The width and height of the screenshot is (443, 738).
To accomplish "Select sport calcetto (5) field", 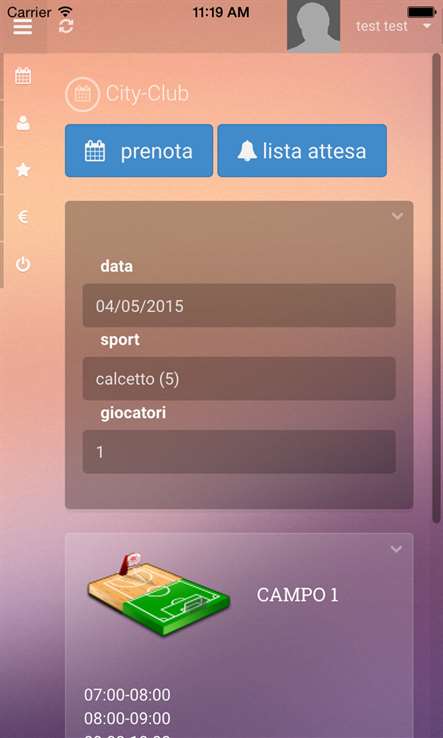I will tap(239, 379).
